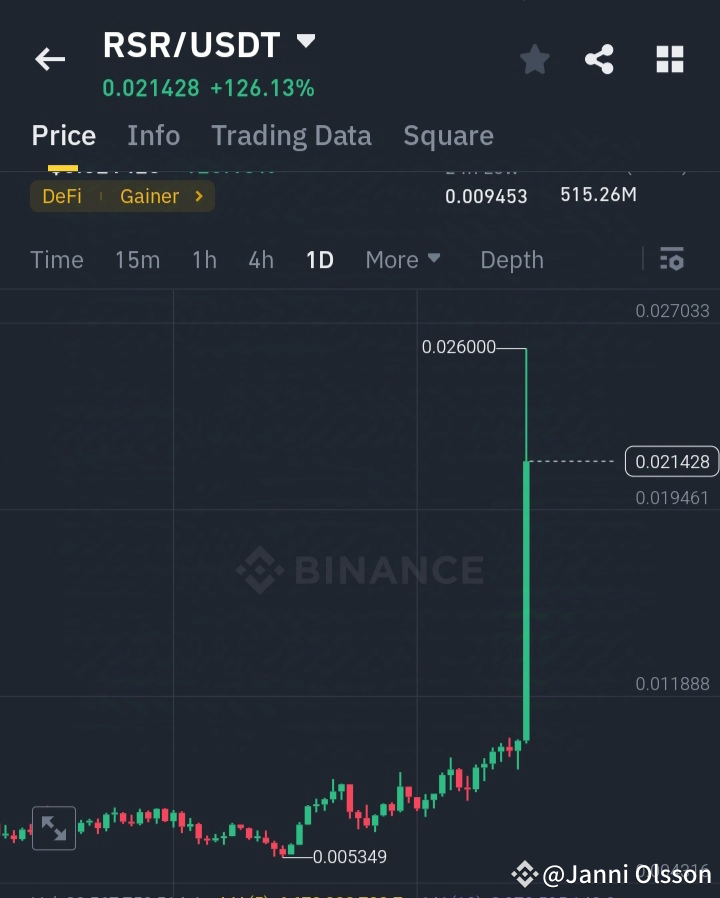This screenshot has height=898, width=720.
Task: Switch to the Trading Data tab
Action: point(291,135)
